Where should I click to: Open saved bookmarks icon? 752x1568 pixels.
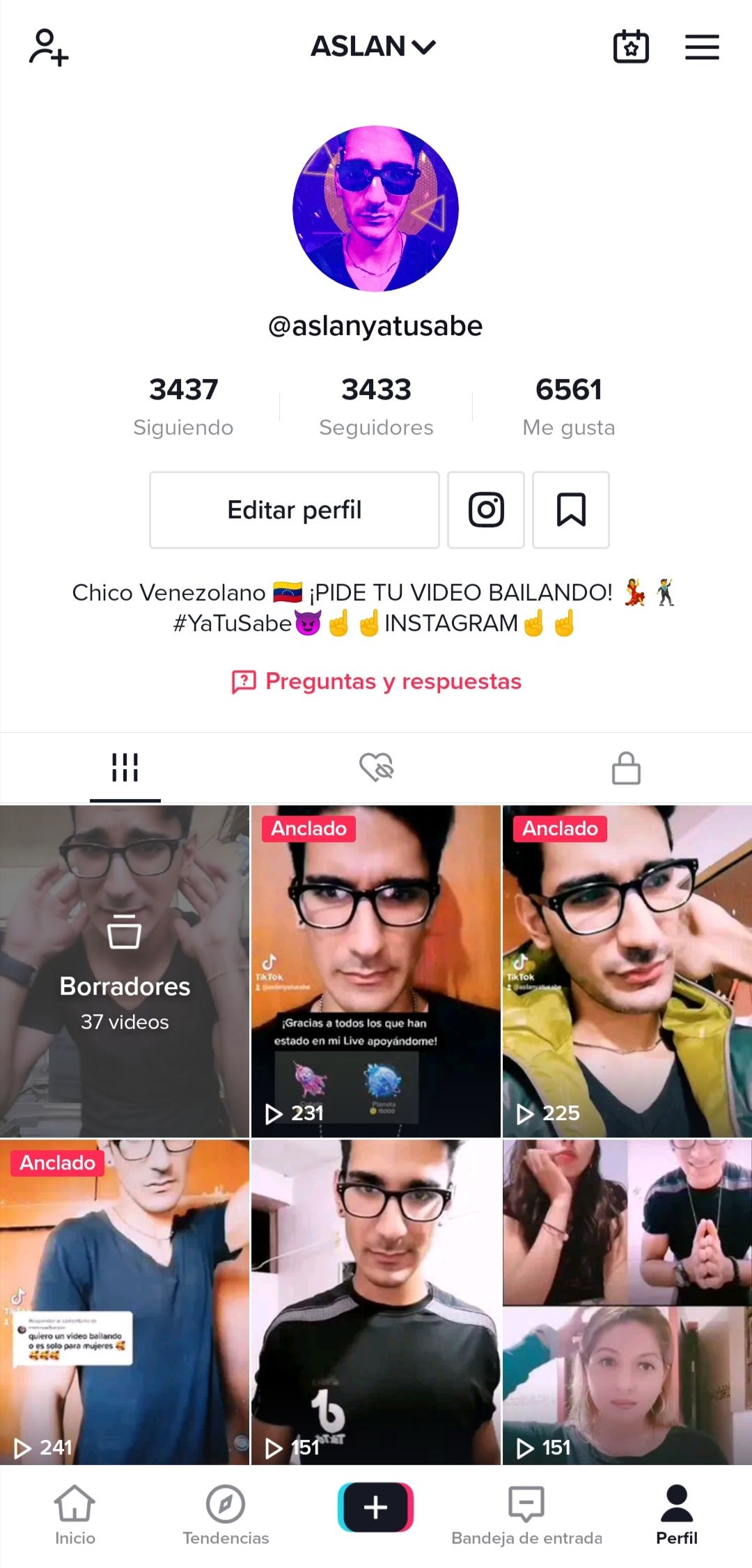click(570, 510)
